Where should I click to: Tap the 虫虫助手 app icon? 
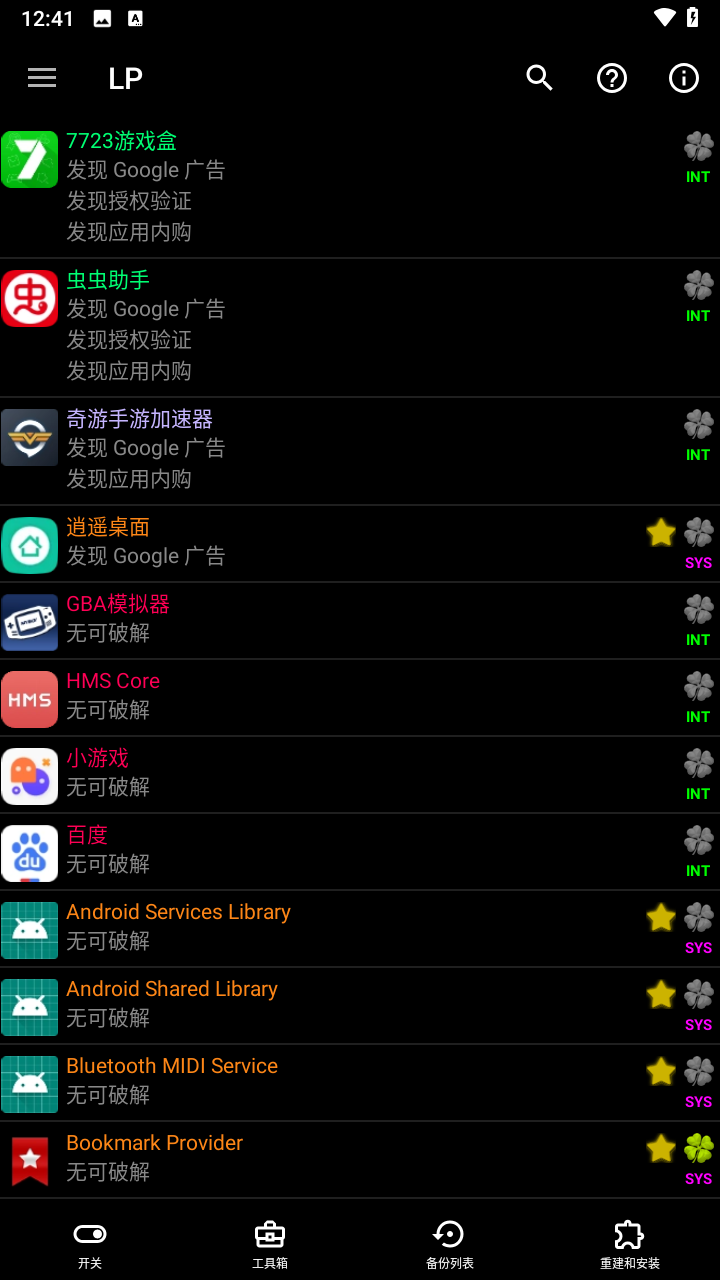coord(29,297)
